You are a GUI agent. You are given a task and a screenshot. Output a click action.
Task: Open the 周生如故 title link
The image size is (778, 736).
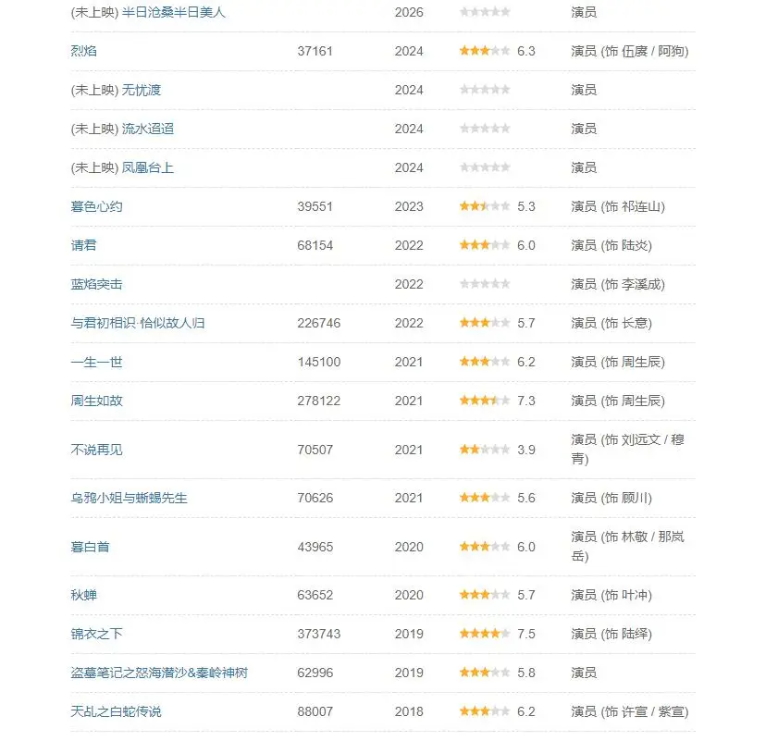97,401
